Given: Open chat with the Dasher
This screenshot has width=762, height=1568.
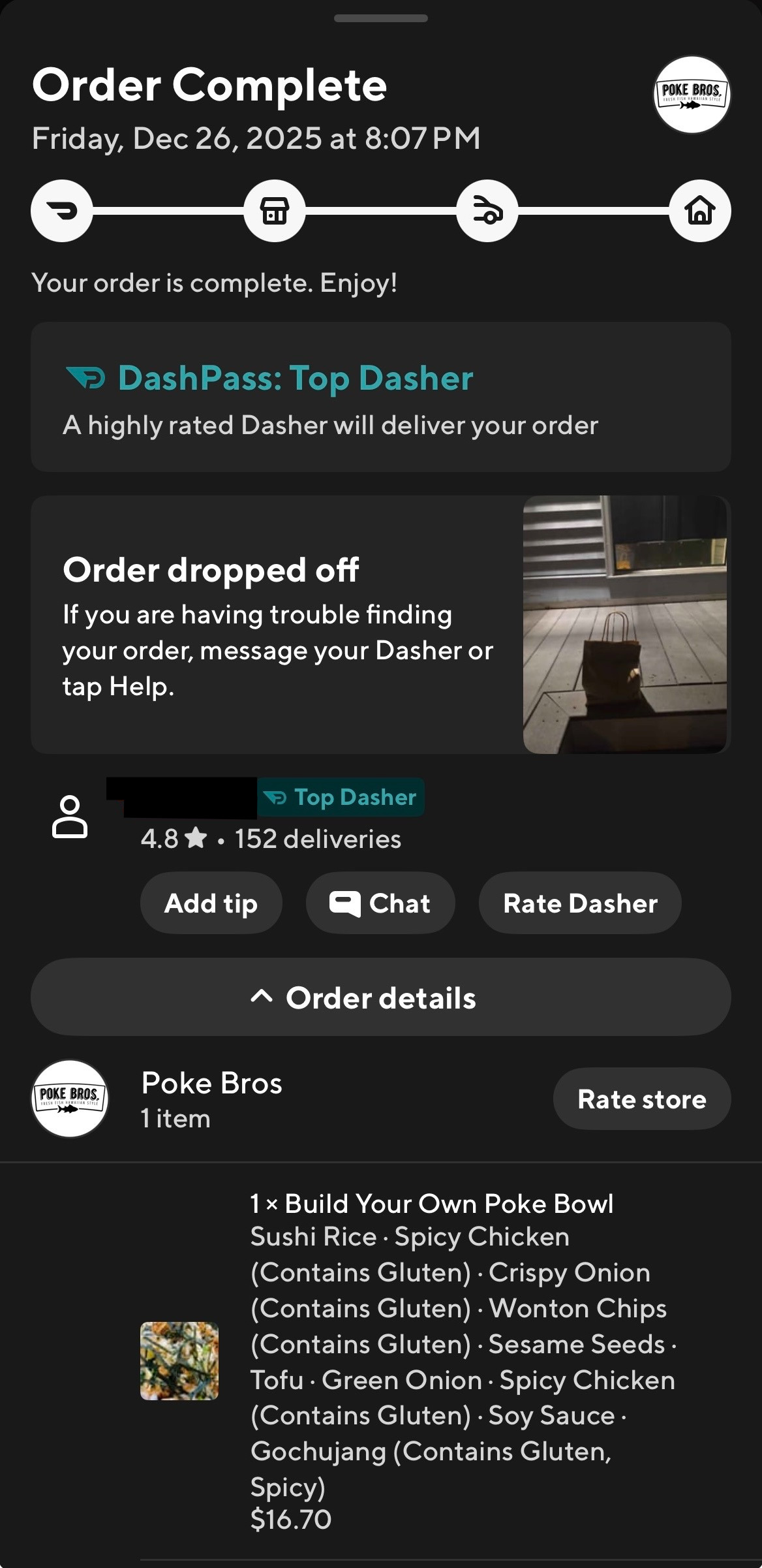Looking at the screenshot, I should (380, 903).
